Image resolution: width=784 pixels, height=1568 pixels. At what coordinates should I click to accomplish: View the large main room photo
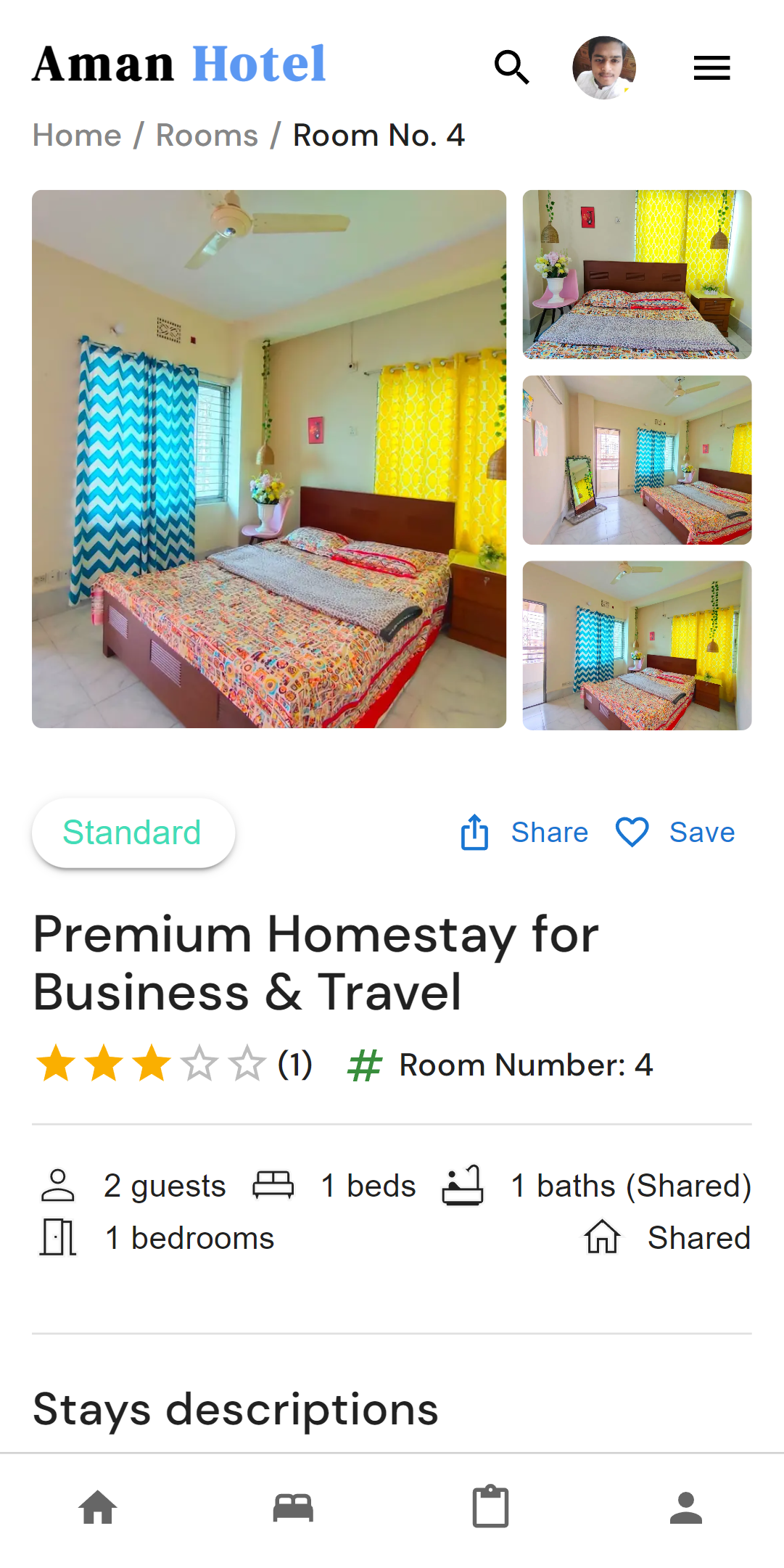pyautogui.click(x=269, y=459)
